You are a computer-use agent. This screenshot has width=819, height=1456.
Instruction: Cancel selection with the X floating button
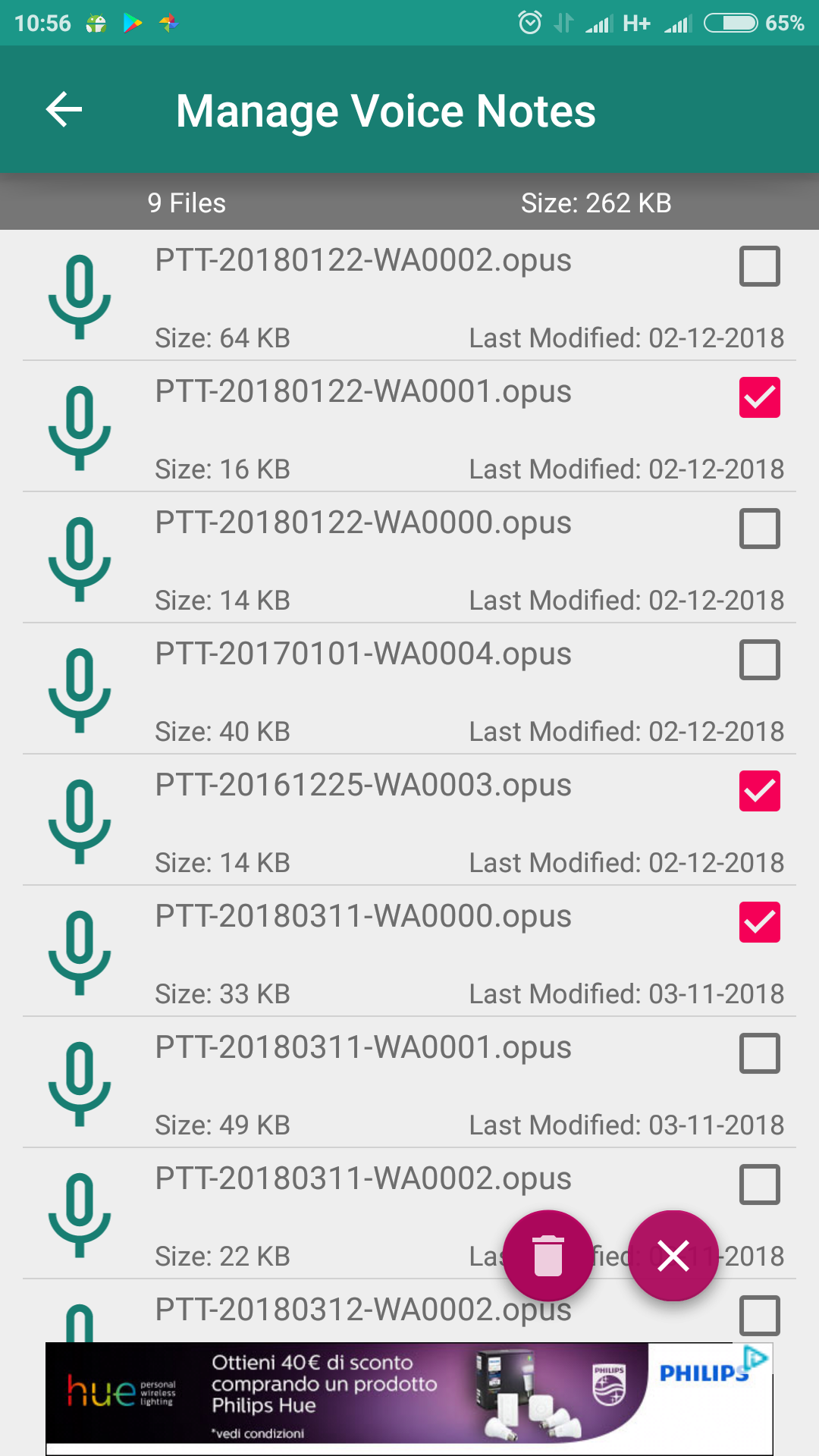[x=673, y=1256]
